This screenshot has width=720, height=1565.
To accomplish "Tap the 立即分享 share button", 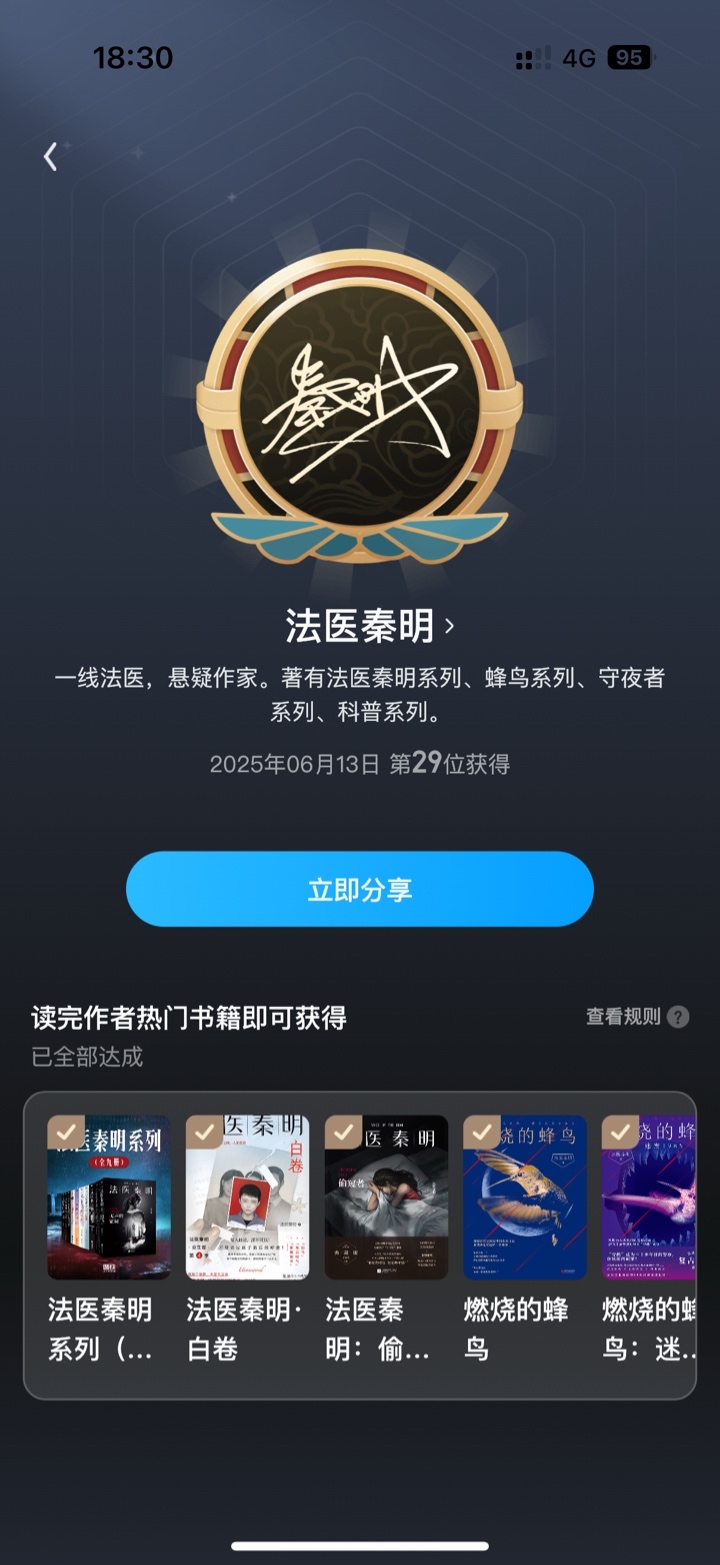I will (x=360, y=889).
